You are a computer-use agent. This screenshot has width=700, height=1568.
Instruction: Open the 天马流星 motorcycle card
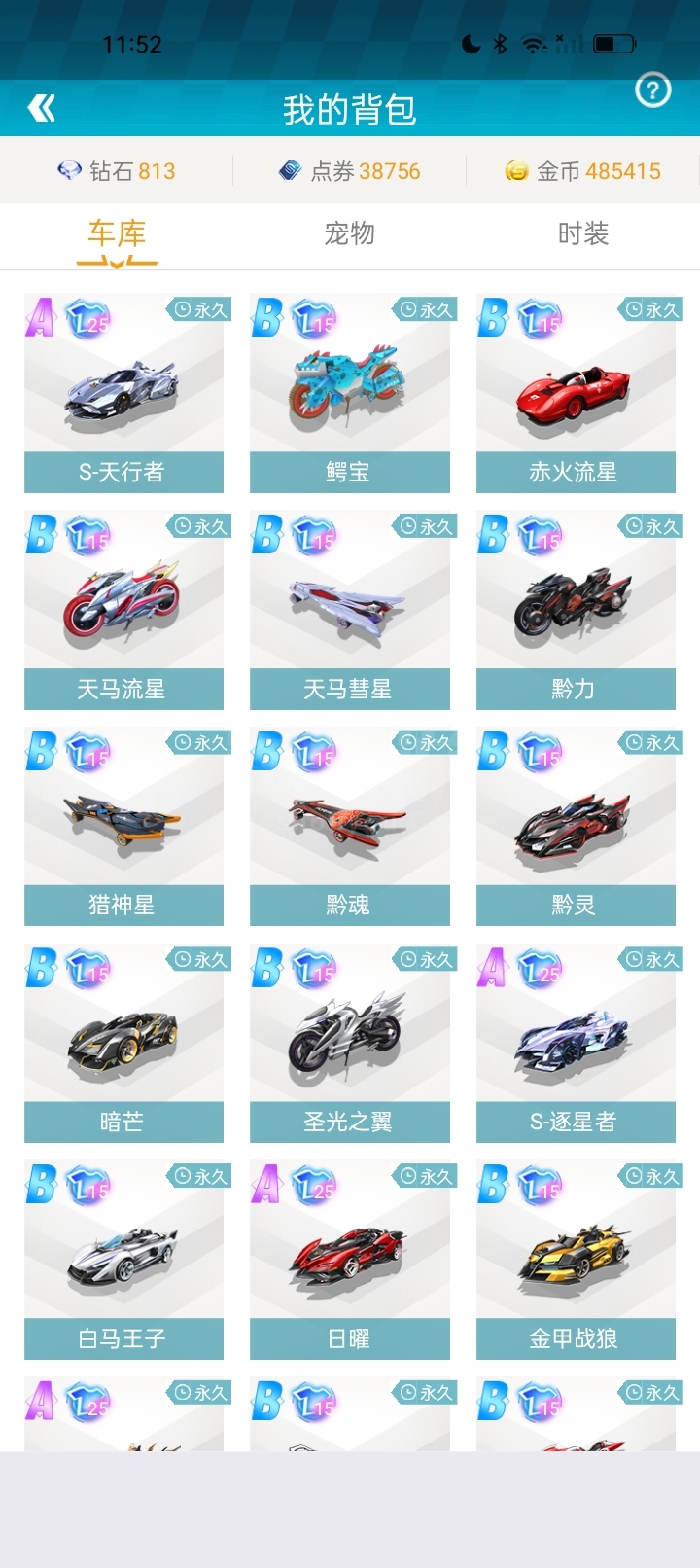tap(123, 610)
